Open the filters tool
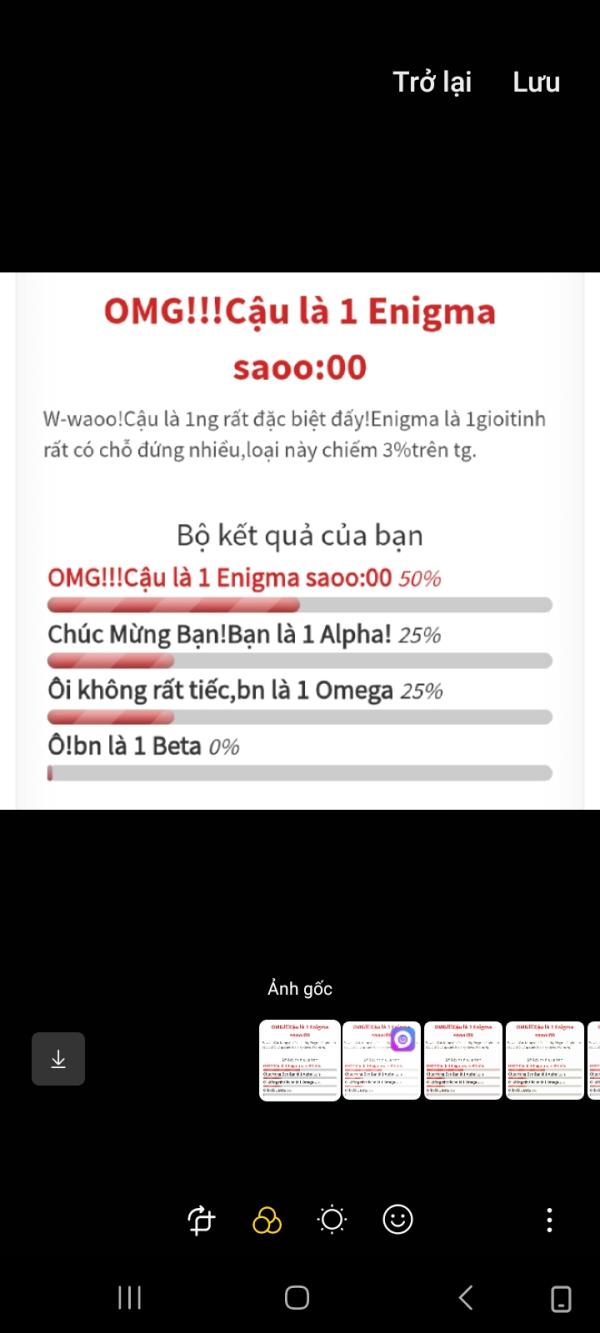This screenshot has height=1333, width=600. click(267, 1219)
